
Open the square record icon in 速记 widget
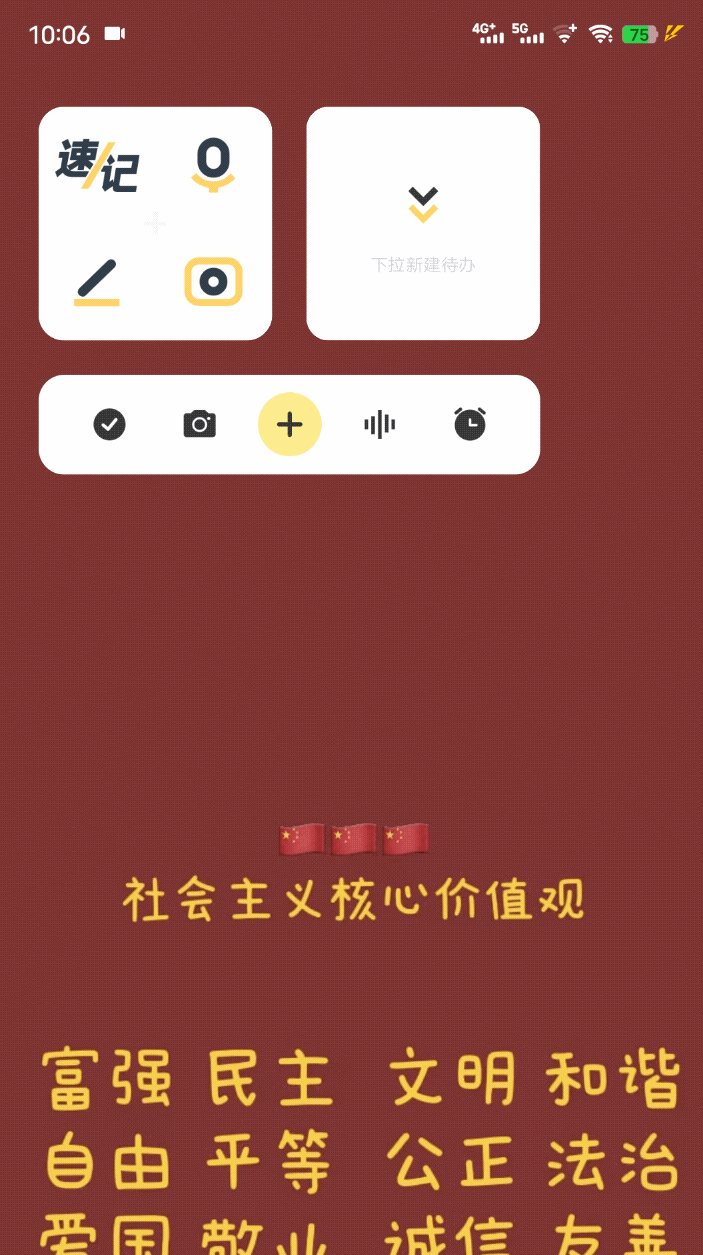point(213,282)
